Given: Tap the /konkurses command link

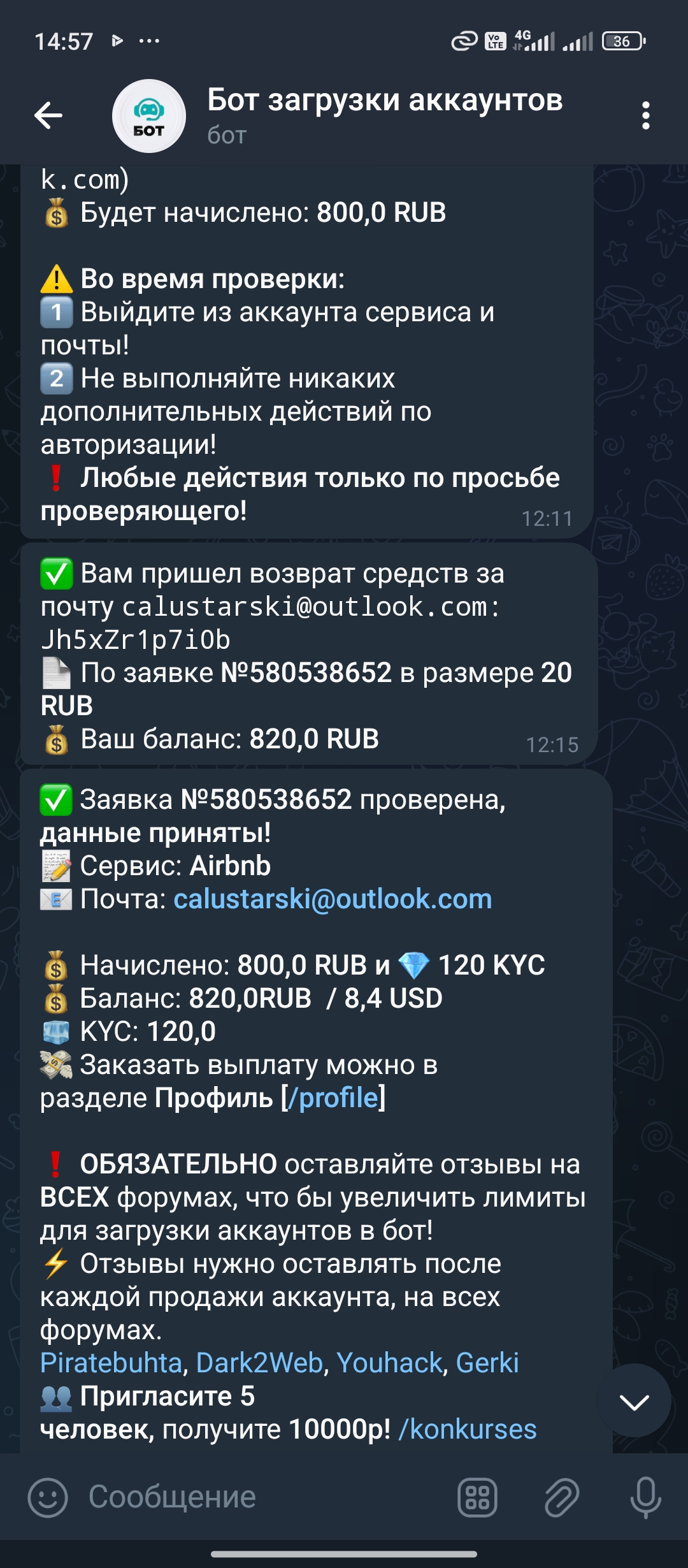Looking at the screenshot, I should pos(468,1430).
